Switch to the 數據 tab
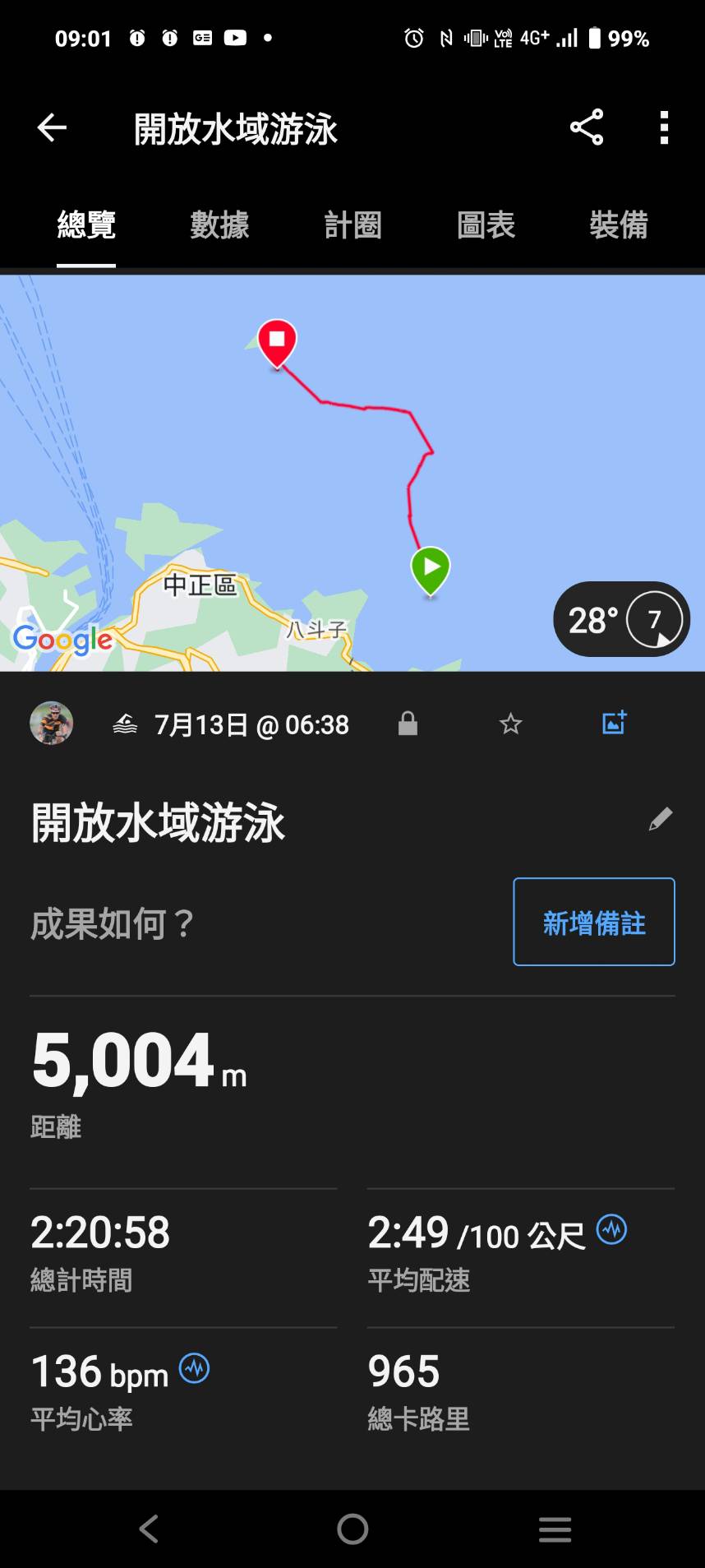Image resolution: width=705 pixels, height=1568 pixels. click(219, 225)
